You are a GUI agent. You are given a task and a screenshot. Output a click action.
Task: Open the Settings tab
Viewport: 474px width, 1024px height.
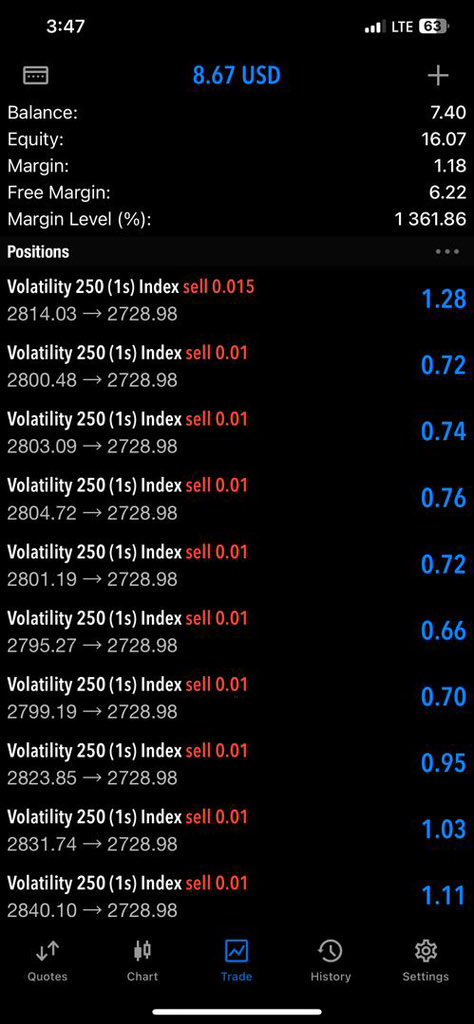426,961
